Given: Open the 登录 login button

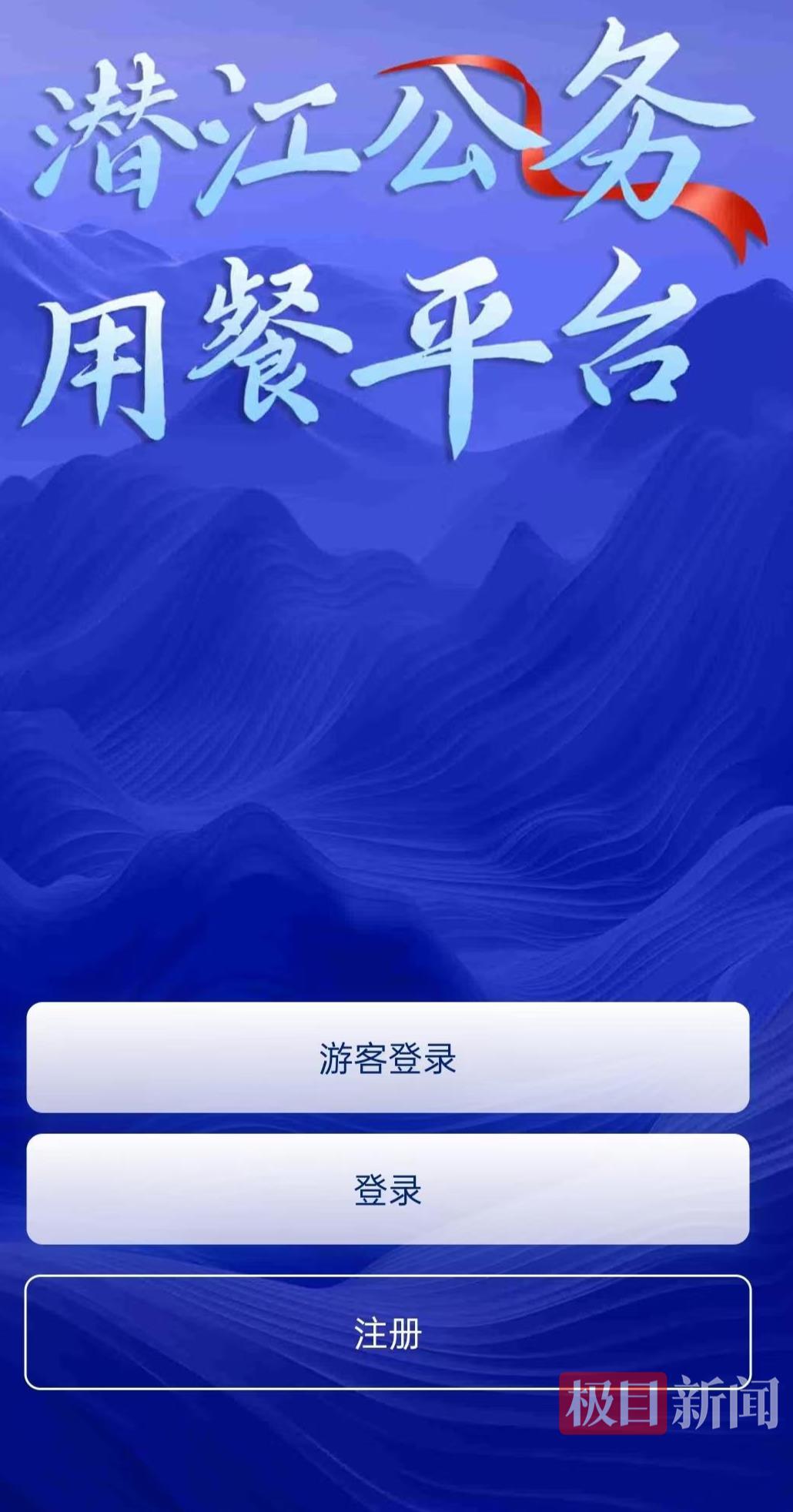Looking at the screenshot, I should [x=387, y=1189].
